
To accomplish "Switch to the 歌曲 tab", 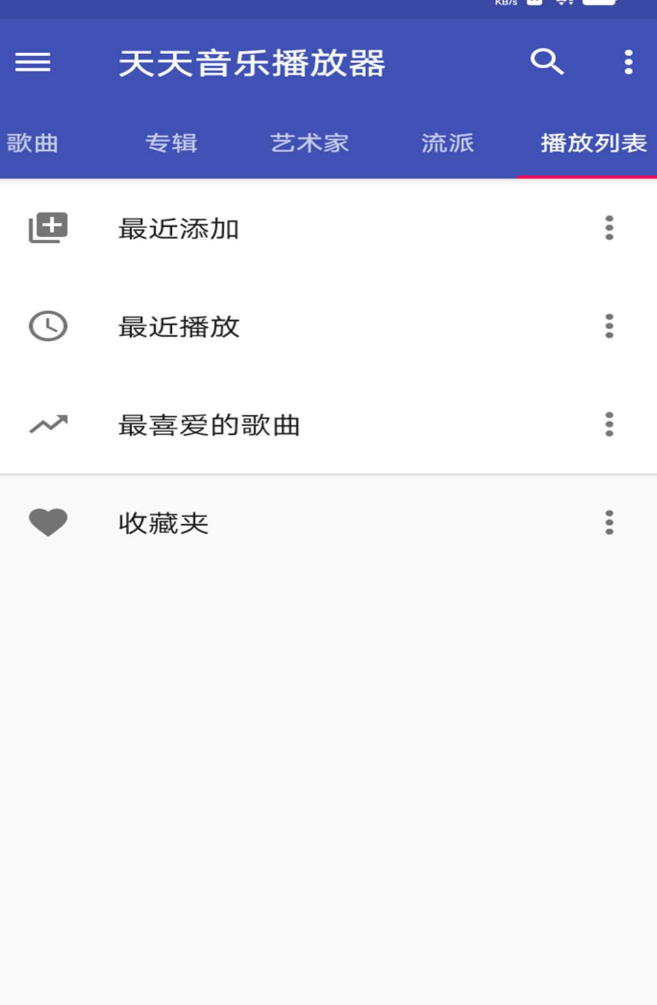I will coord(33,143).
